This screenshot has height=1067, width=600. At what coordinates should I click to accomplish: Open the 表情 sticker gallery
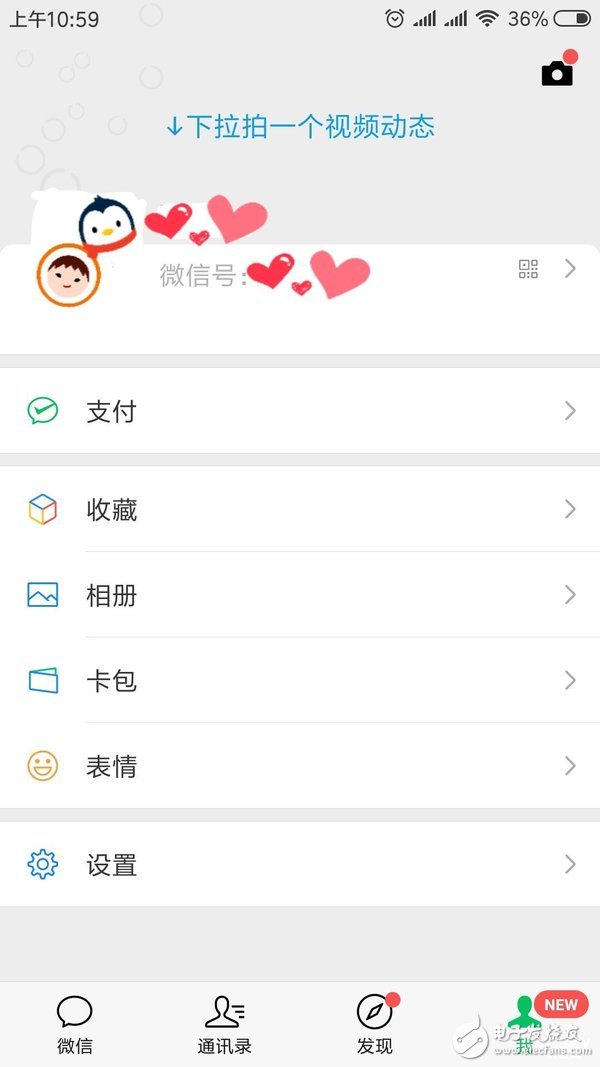pyautogui.click(x=300, y=767)
